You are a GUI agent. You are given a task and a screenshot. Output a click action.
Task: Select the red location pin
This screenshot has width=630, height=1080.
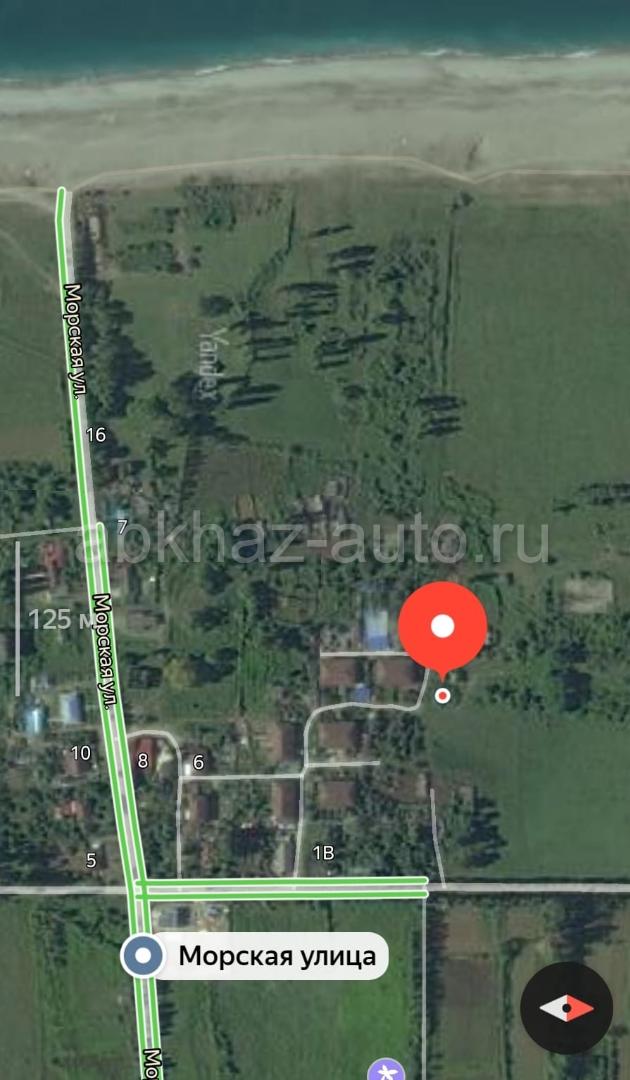tap(442, 629)
